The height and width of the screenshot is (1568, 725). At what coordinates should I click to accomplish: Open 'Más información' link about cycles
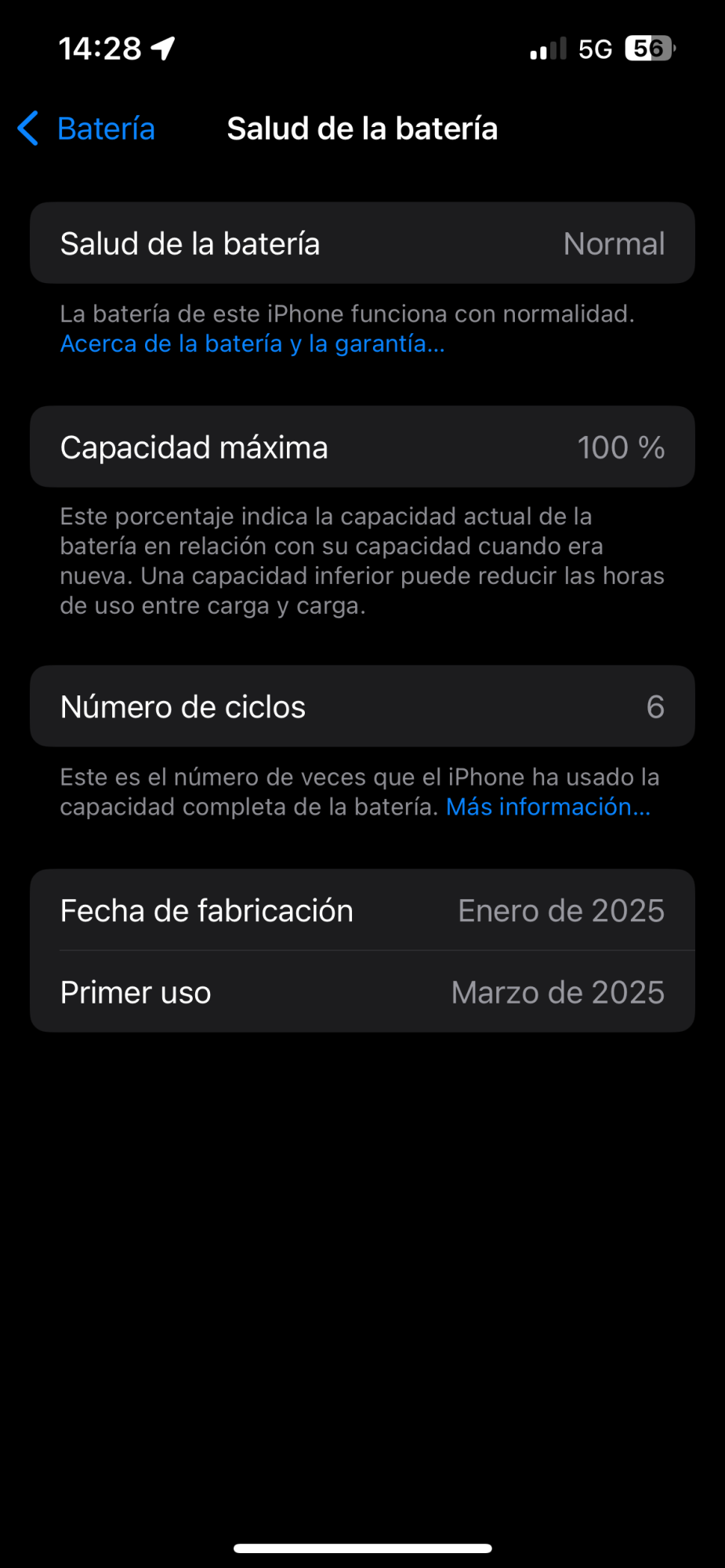click(548, 807)
